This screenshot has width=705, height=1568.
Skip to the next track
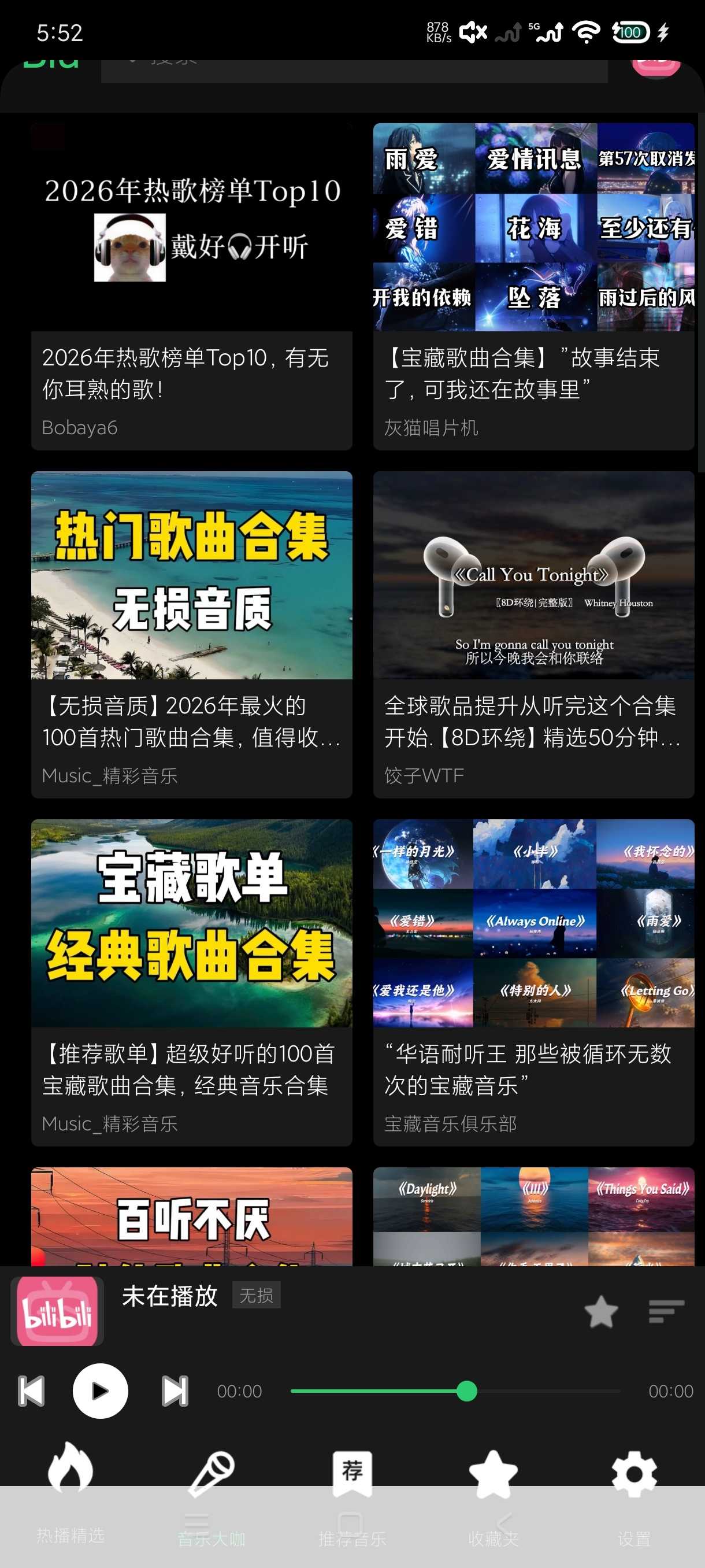pos(175,1391)
